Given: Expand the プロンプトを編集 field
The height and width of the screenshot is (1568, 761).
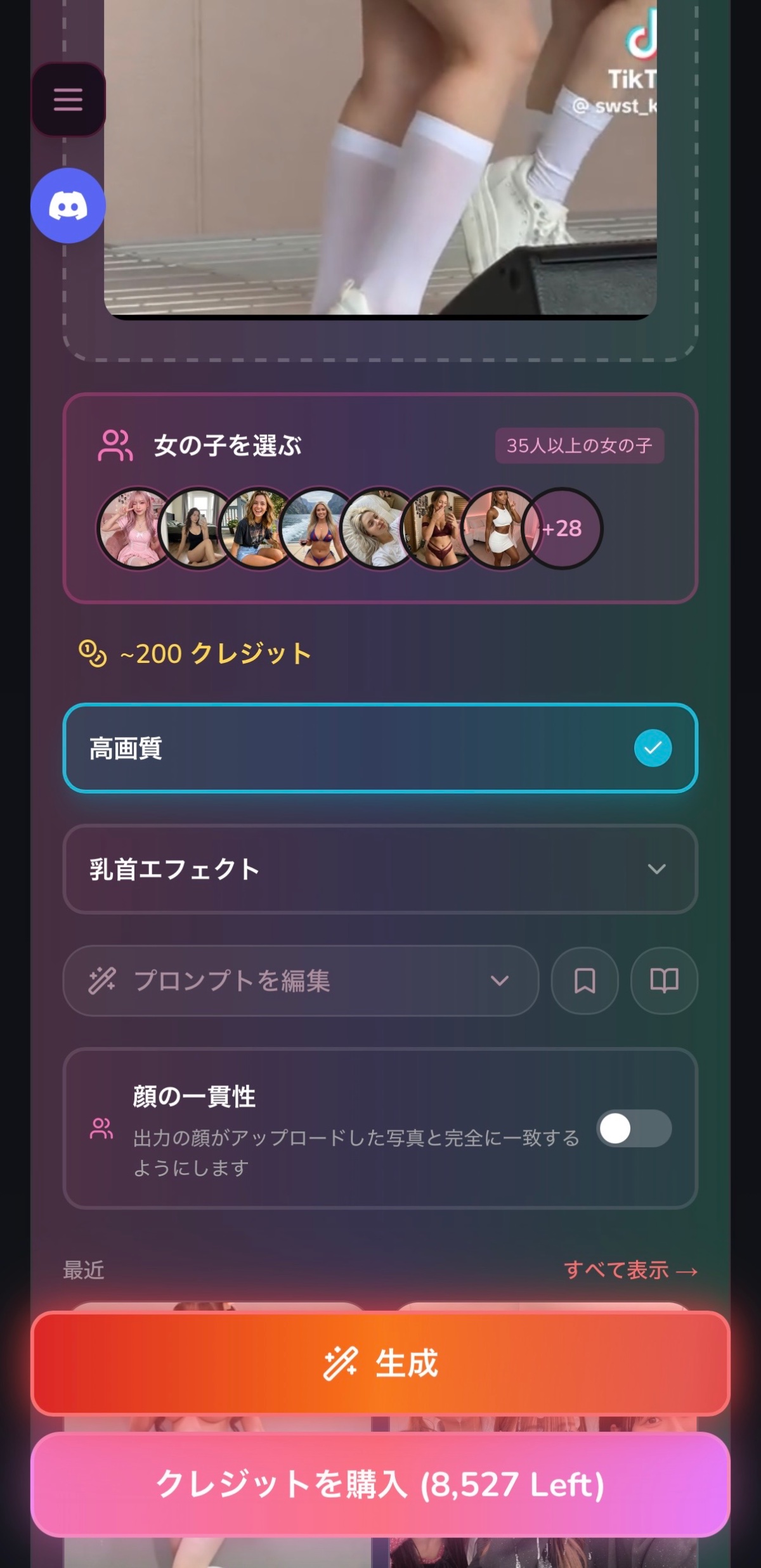Looking at the screenshot, I should [301, 980].
